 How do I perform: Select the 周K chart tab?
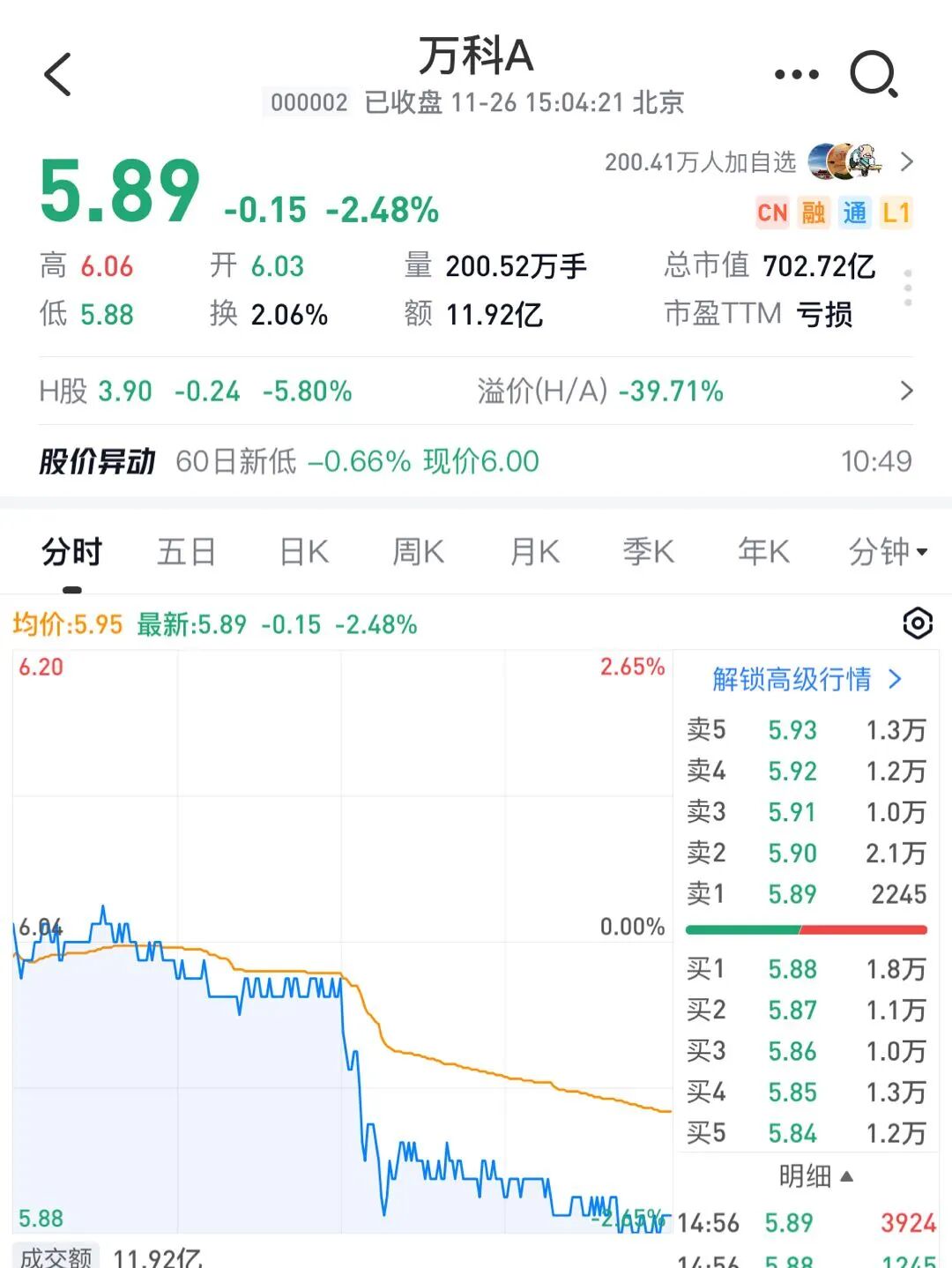419,552
